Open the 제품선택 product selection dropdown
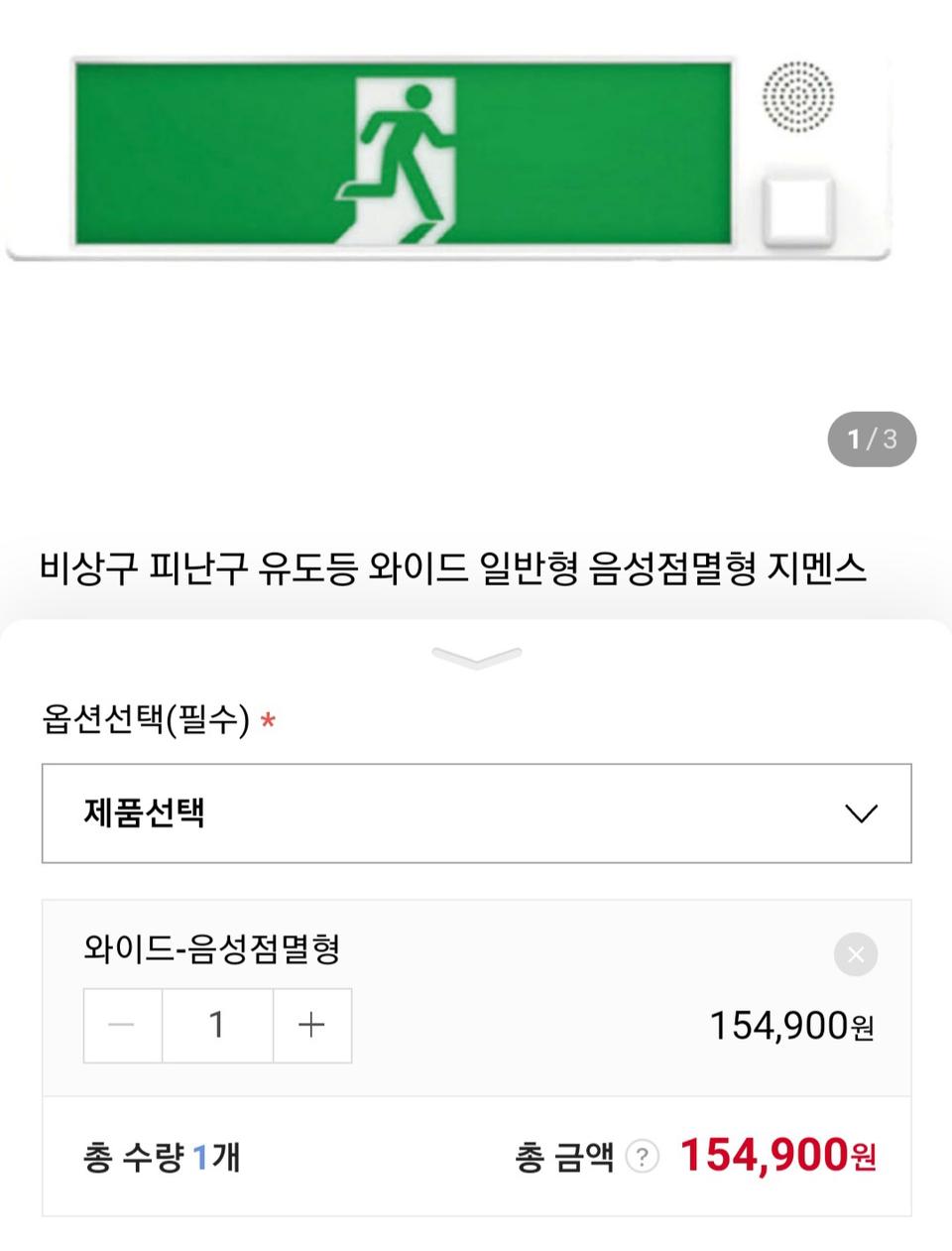Viewport: 952px width, 1251px height. pyautogui.click(x=476, y=813)
